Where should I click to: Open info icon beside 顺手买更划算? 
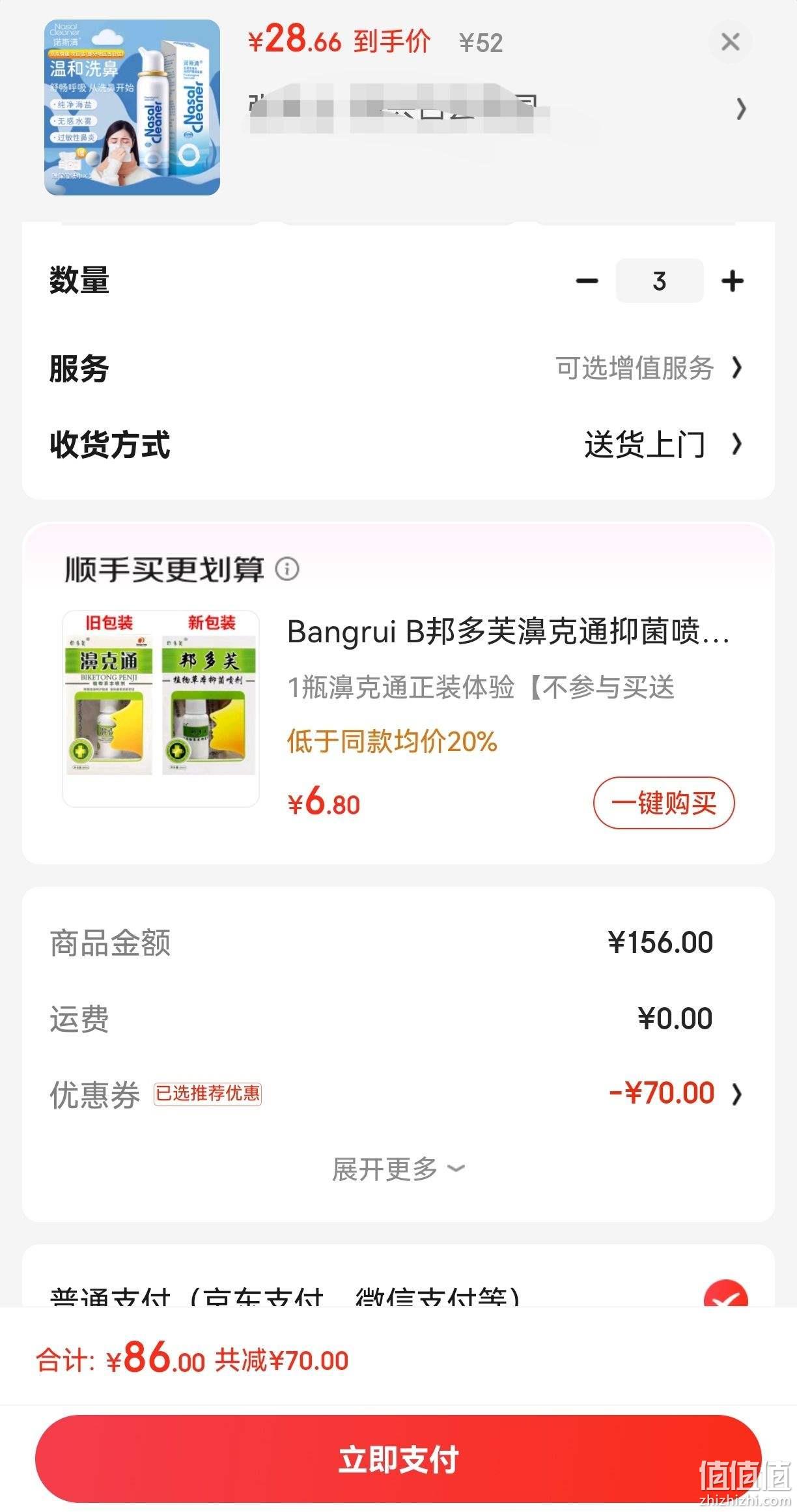coord(287,569)
